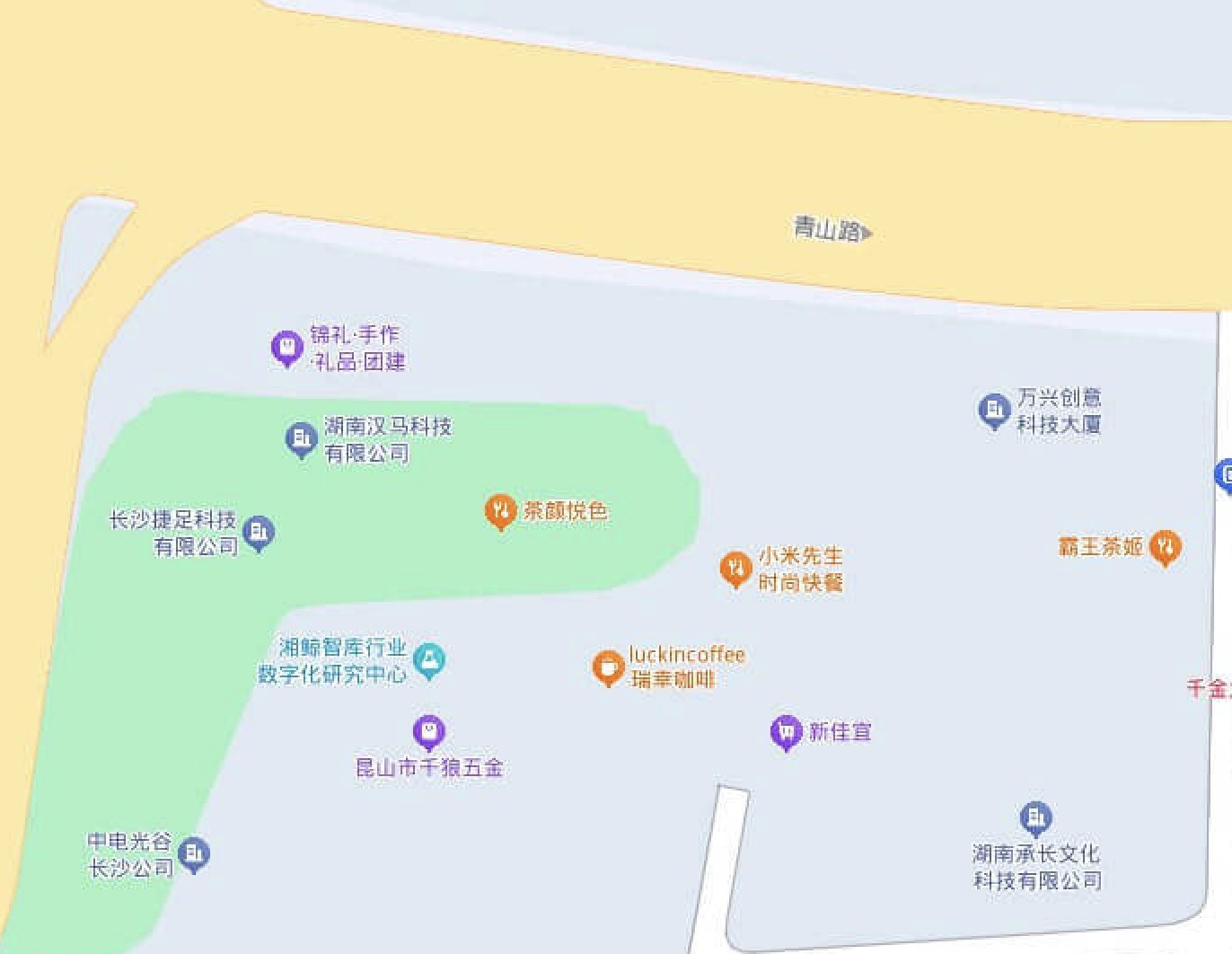The width and height of the screenshot is (1232, 954).
Task: Tap the 湖南承长文化科技有限公司 marker
Action: point(1035,817)
